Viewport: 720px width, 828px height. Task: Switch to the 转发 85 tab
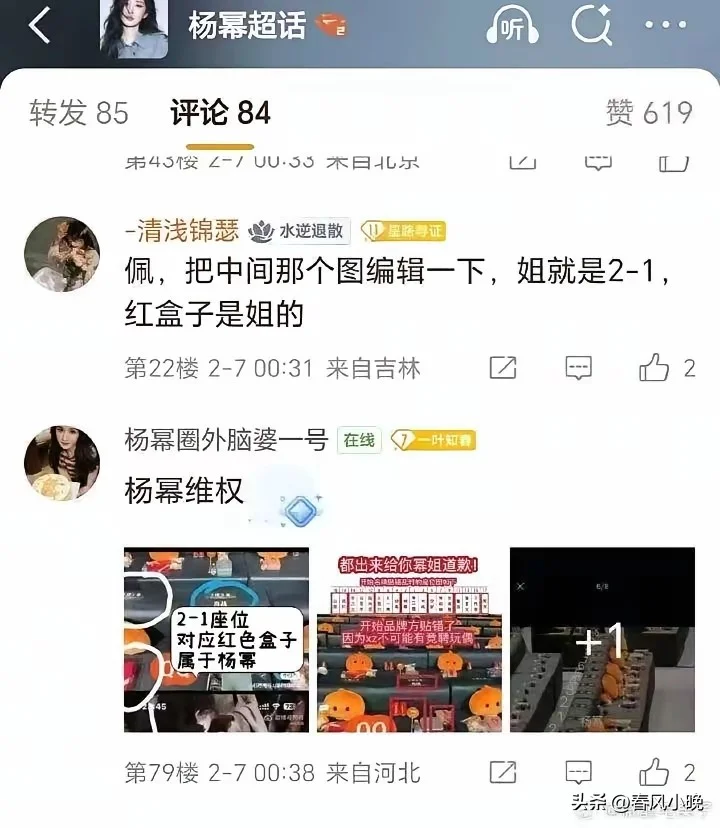[x=79, y=113]
